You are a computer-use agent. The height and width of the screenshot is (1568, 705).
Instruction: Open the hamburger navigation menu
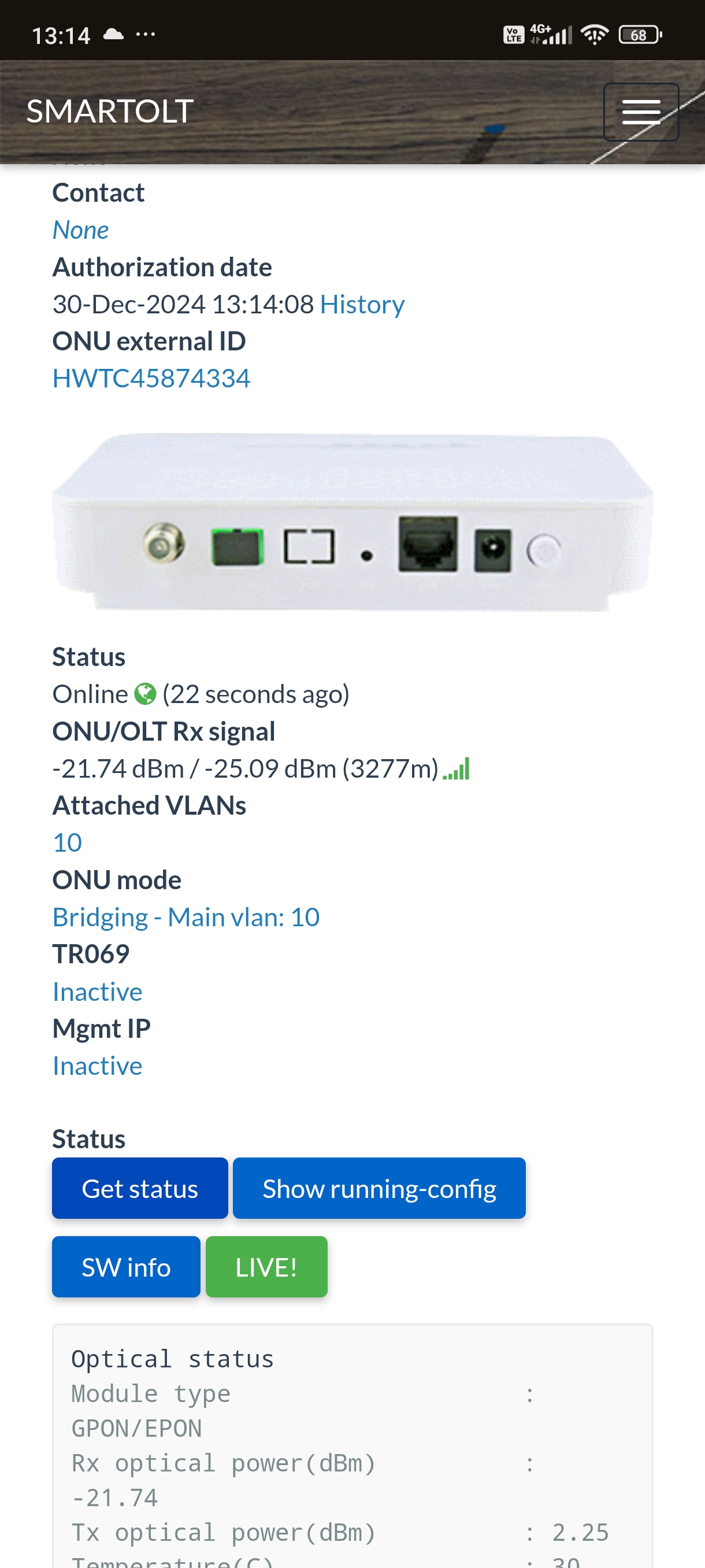tap(640, 112)
